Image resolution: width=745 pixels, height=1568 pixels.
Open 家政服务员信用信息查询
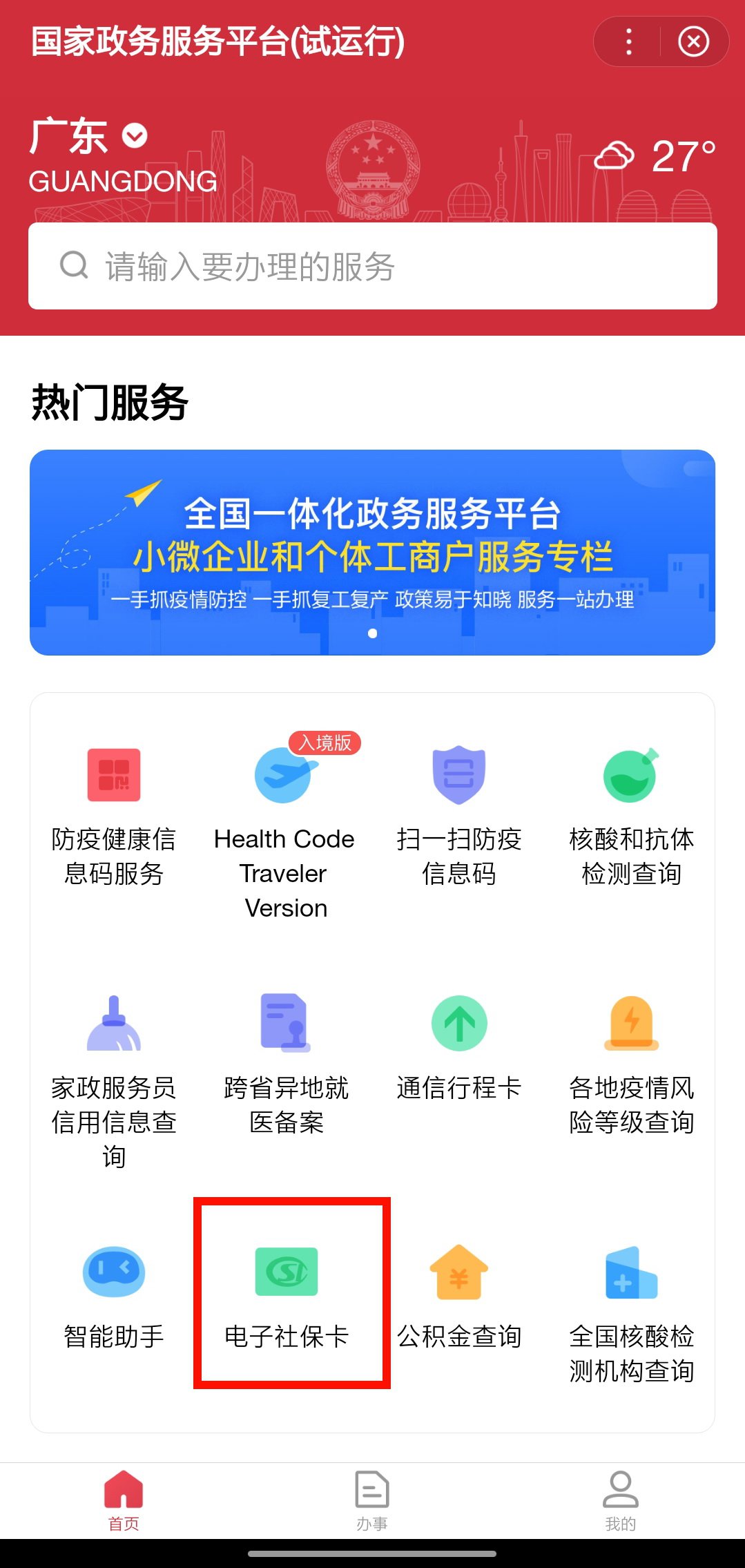[x=114, y=1078]
